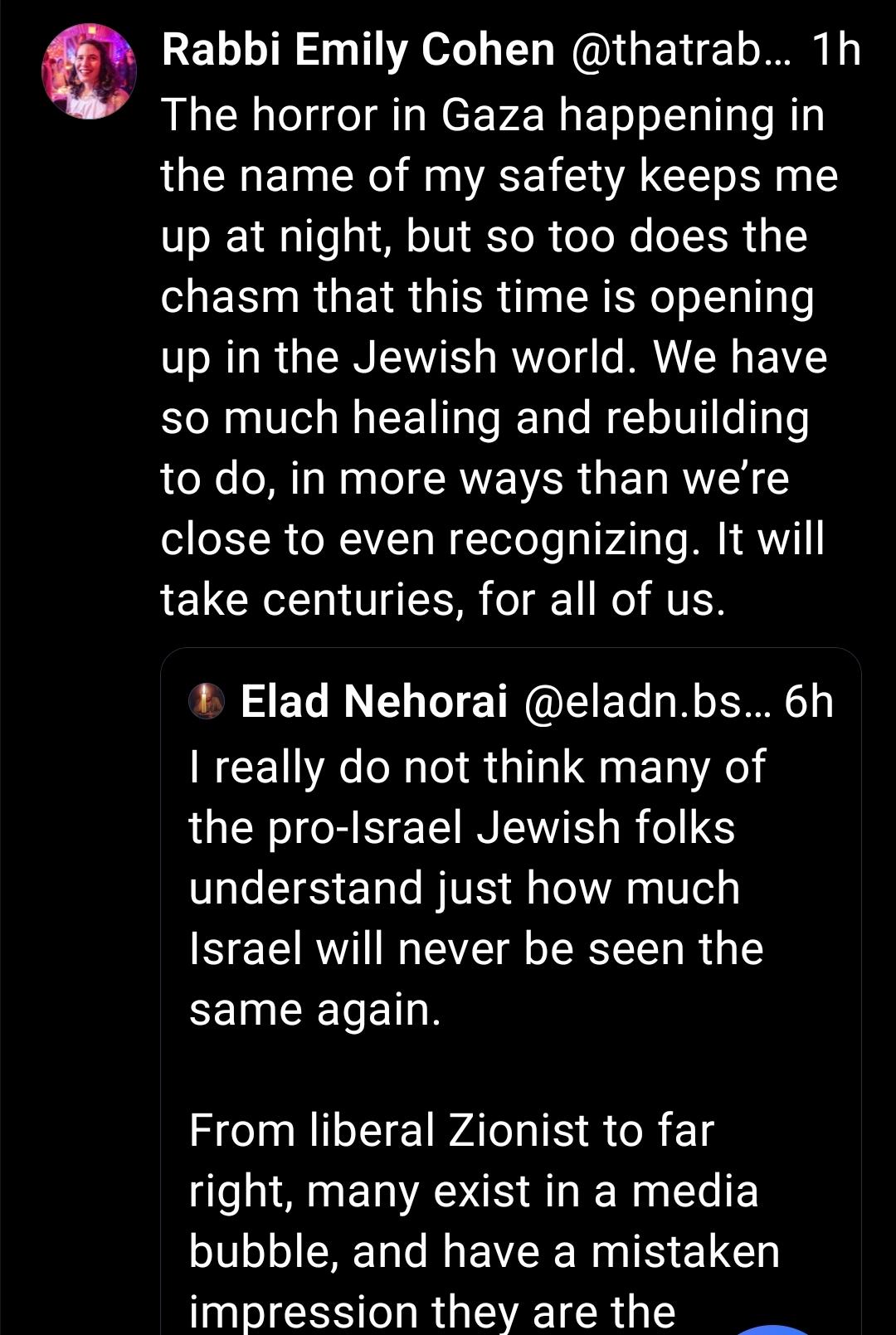This screenshot has width=896, height=1335.
Task: View Rabbi Emily Cohen's profile via her name
Action: (358, 50)
